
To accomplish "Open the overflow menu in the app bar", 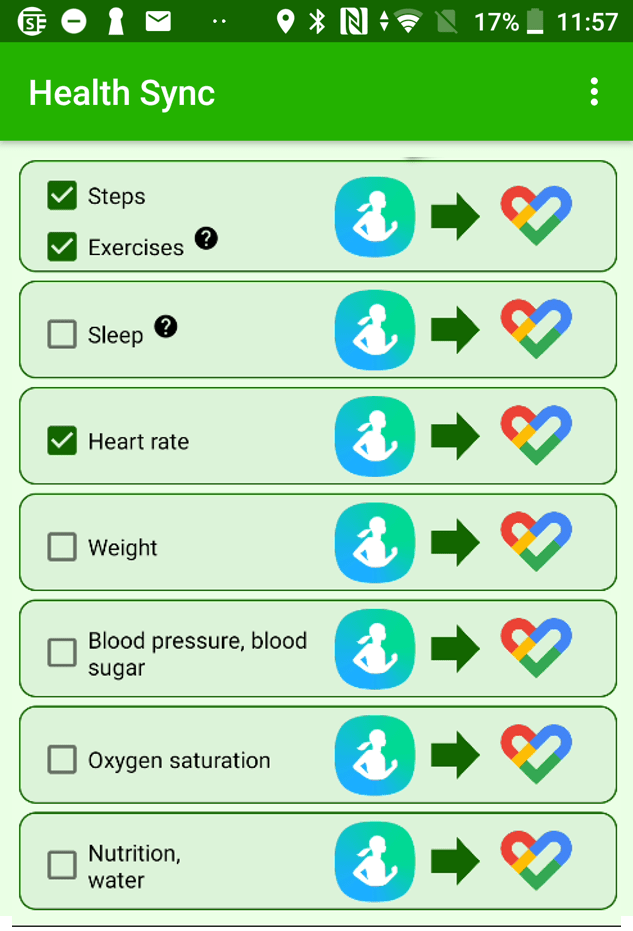I will (x=594, y=92).
